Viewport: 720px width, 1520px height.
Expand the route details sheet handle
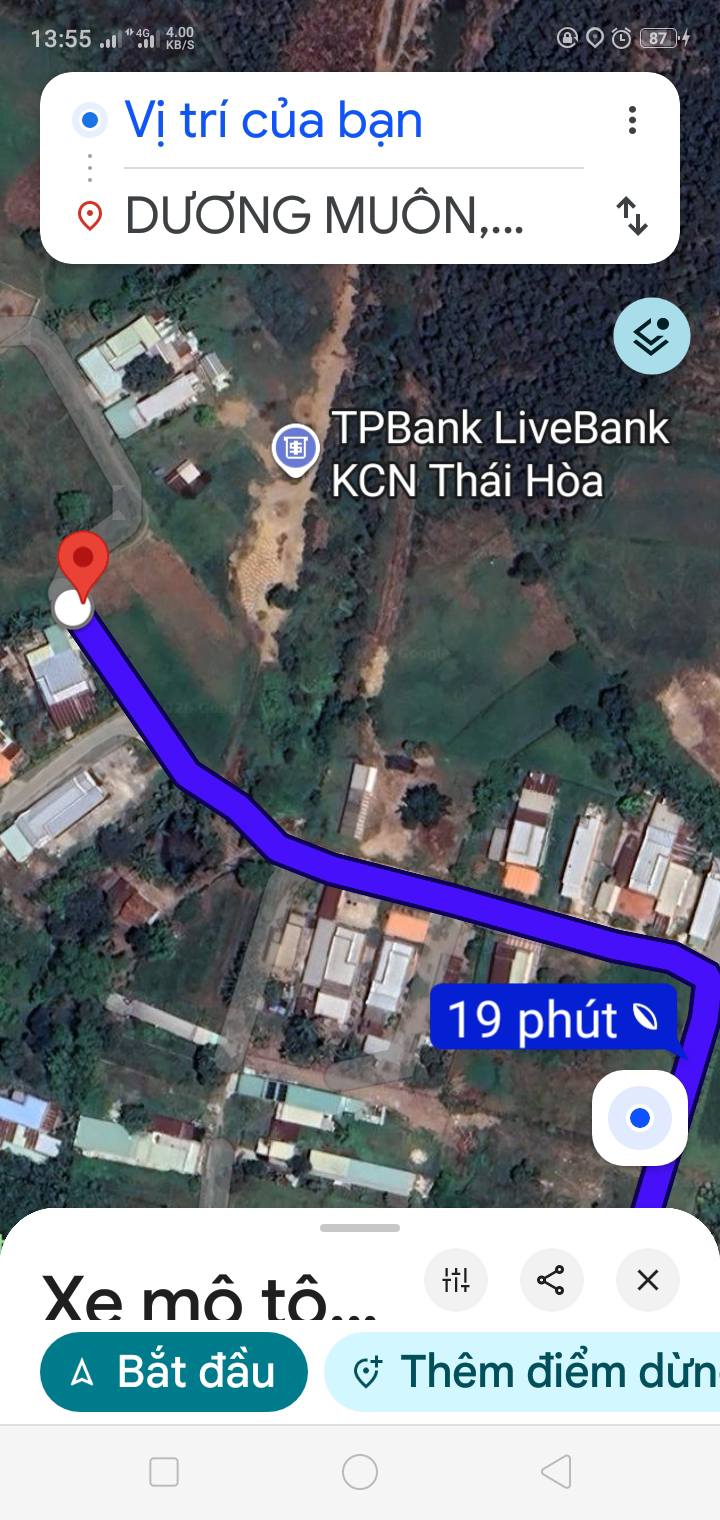tap(360, 1228)
